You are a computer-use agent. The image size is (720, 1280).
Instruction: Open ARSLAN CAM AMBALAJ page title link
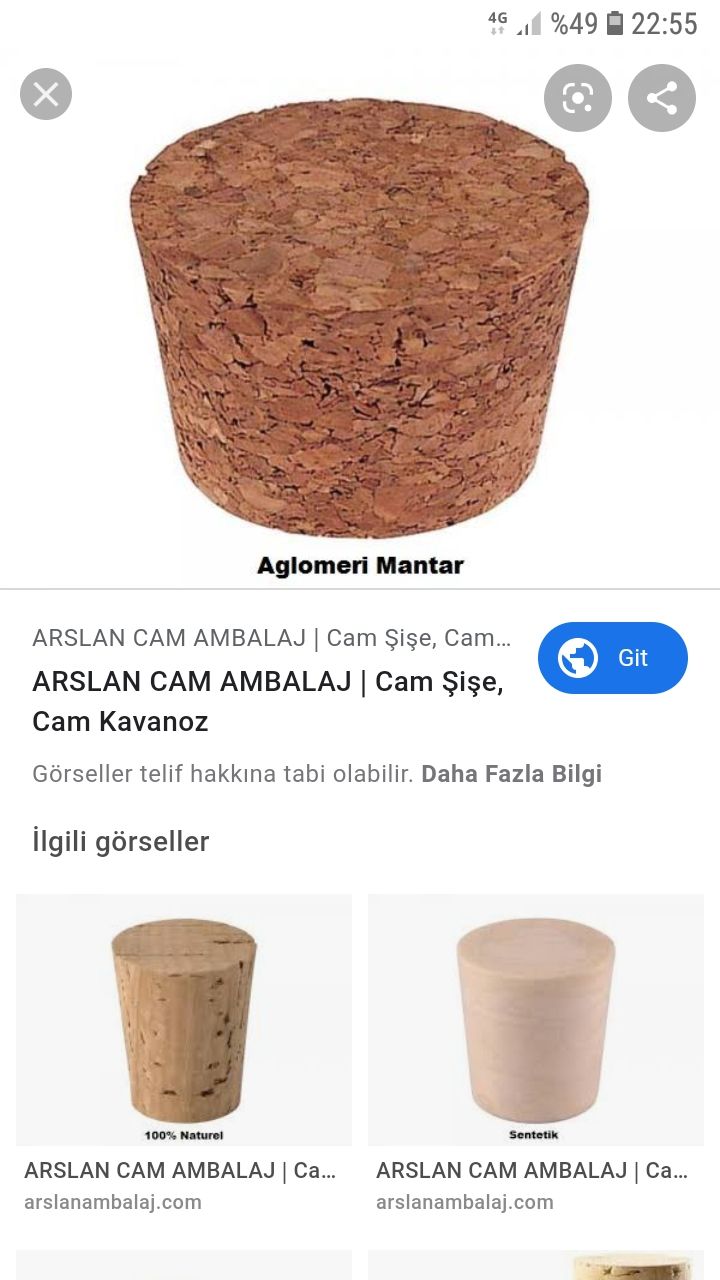tap(268, 701)
